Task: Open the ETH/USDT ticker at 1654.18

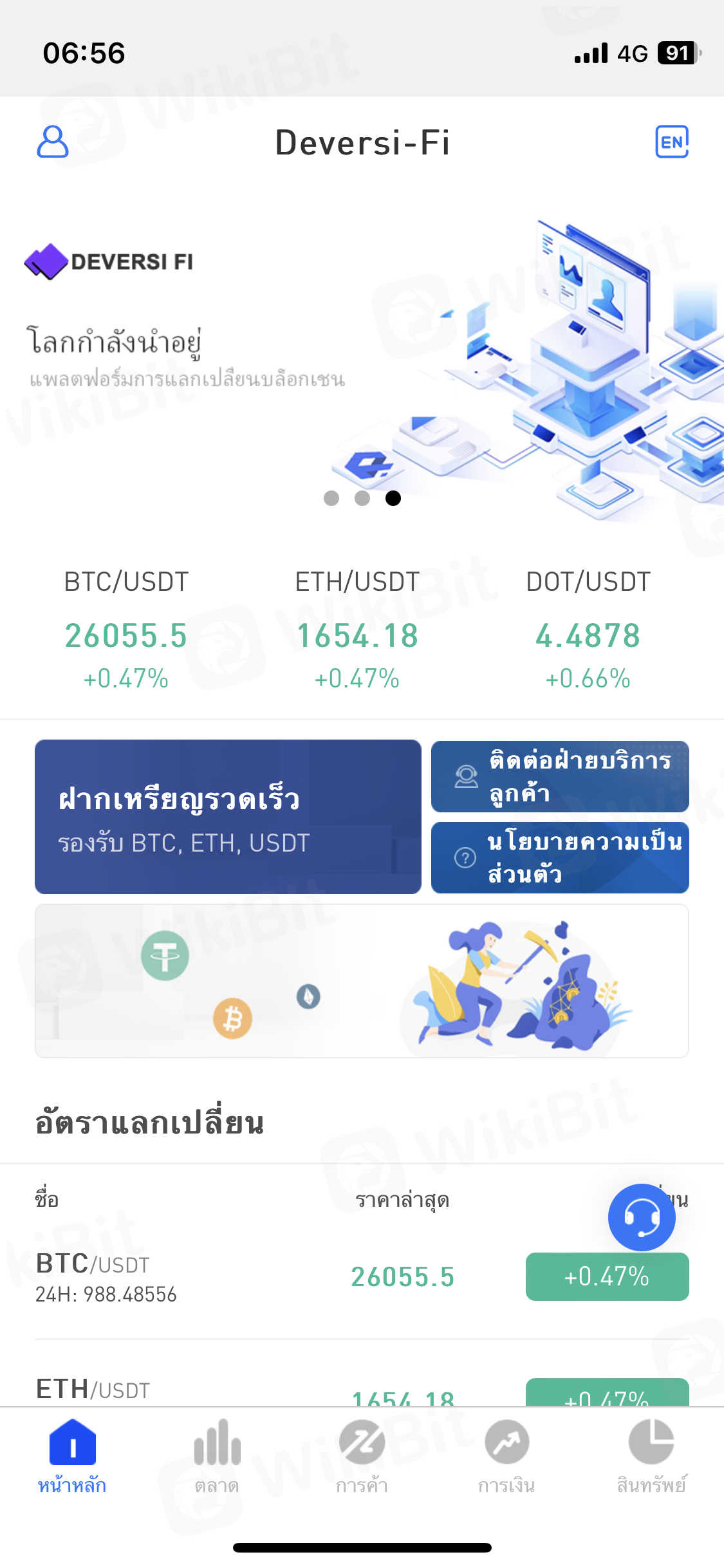Action: [x=357, y=631]
